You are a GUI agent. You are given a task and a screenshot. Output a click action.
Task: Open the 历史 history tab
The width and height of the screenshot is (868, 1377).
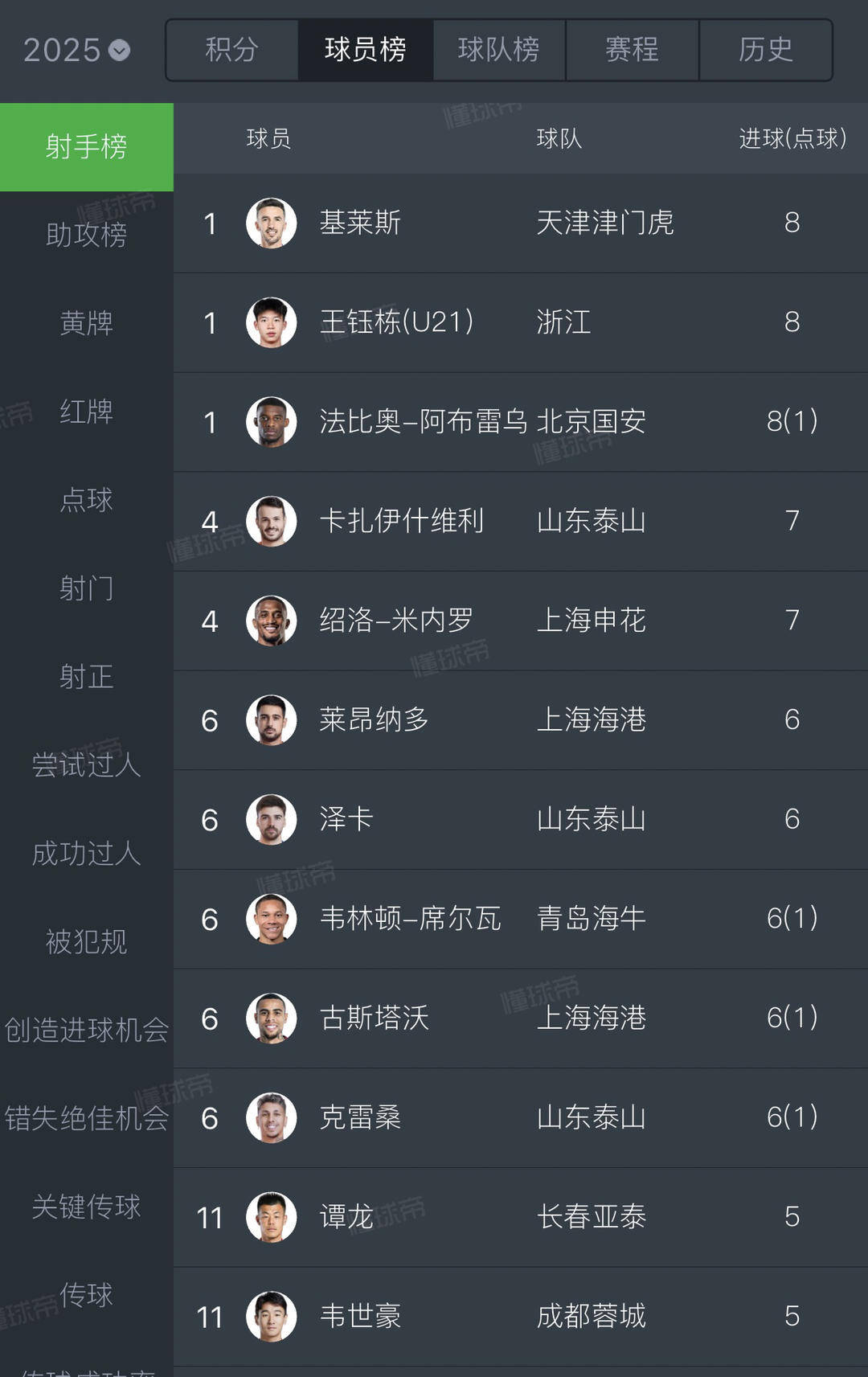765,51
